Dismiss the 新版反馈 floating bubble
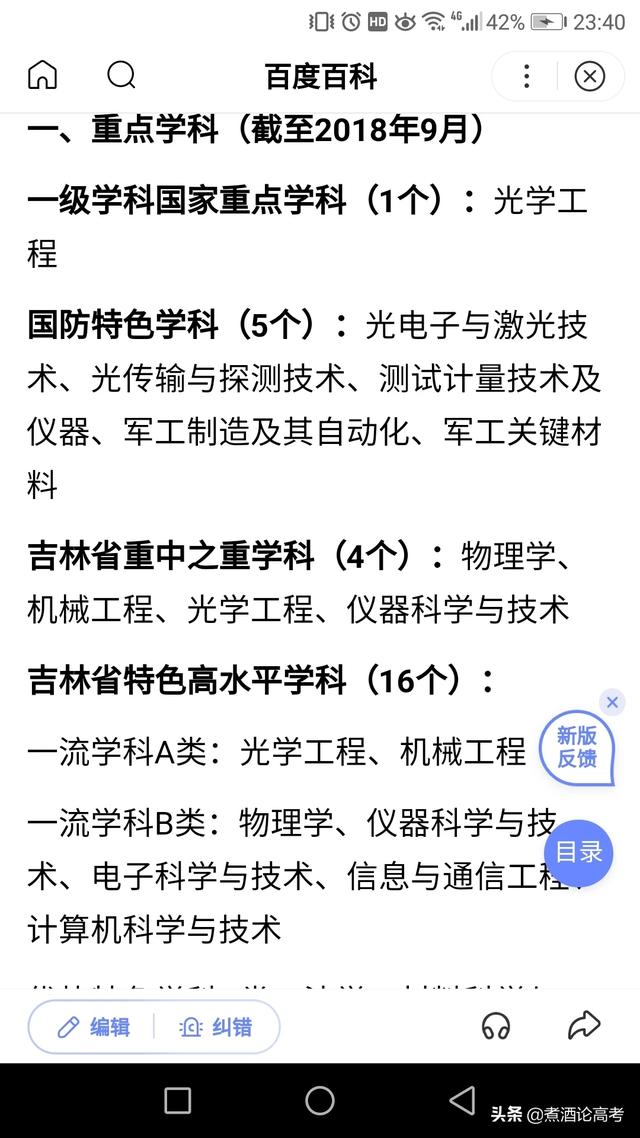Image resolution: width=640 pixels, height=1138 pixels. click(x=613, y=702)
